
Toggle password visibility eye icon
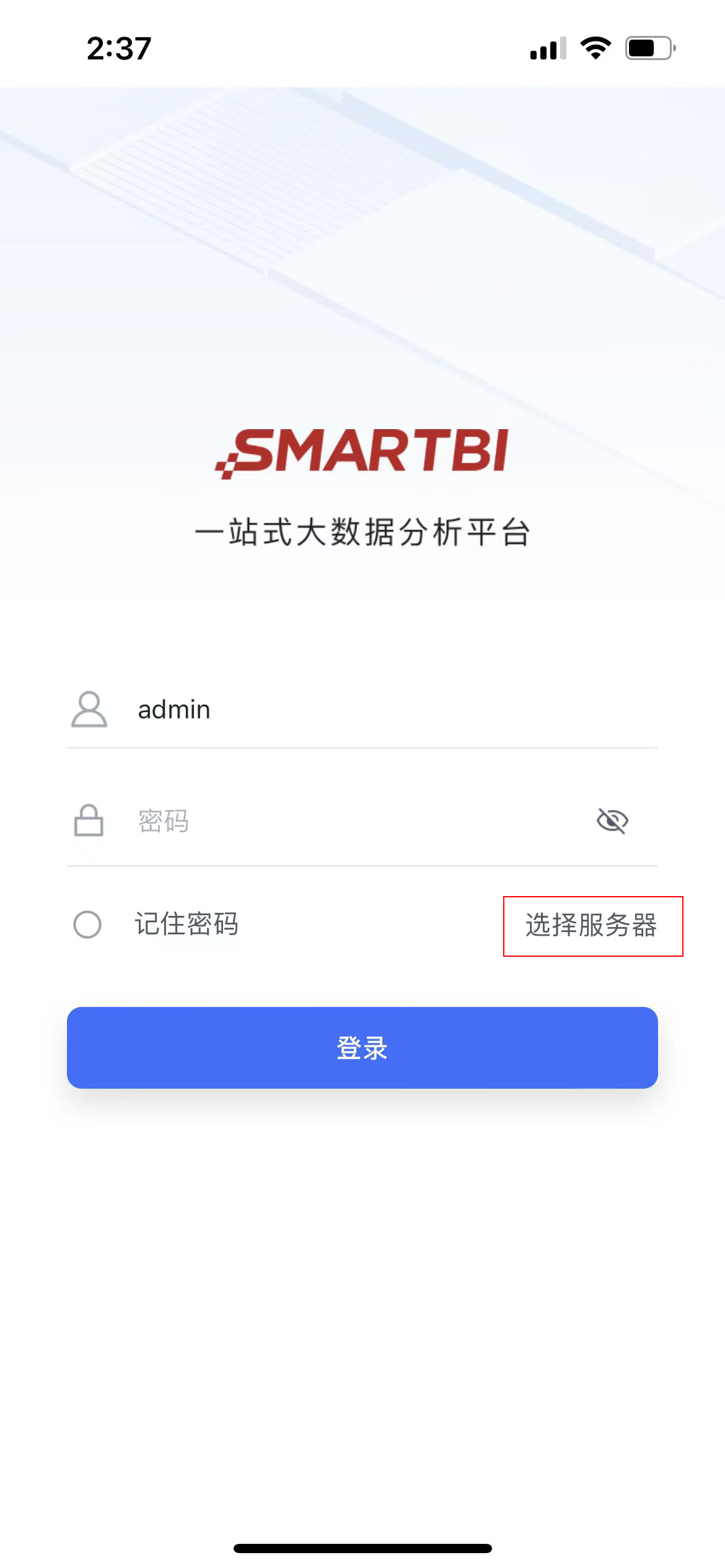tap(612, 821)
